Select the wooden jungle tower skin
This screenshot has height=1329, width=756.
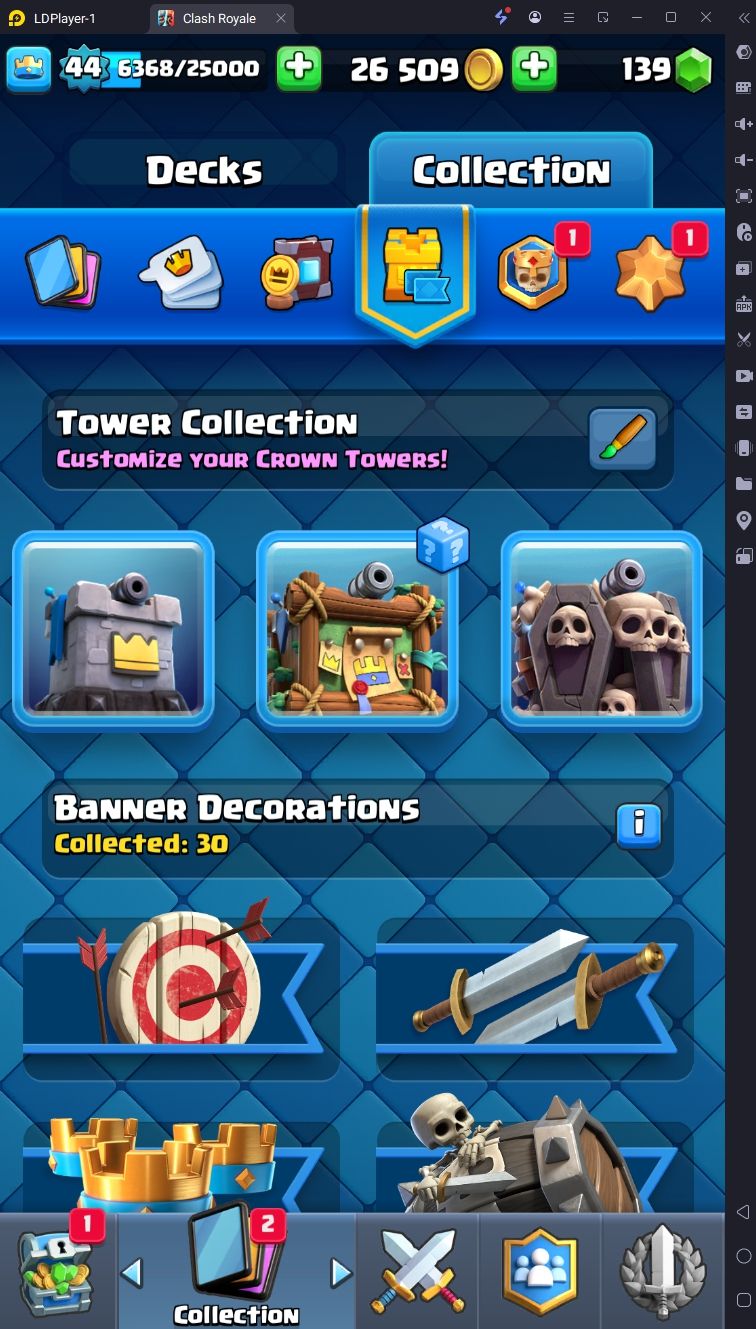(x=357, y=629)
